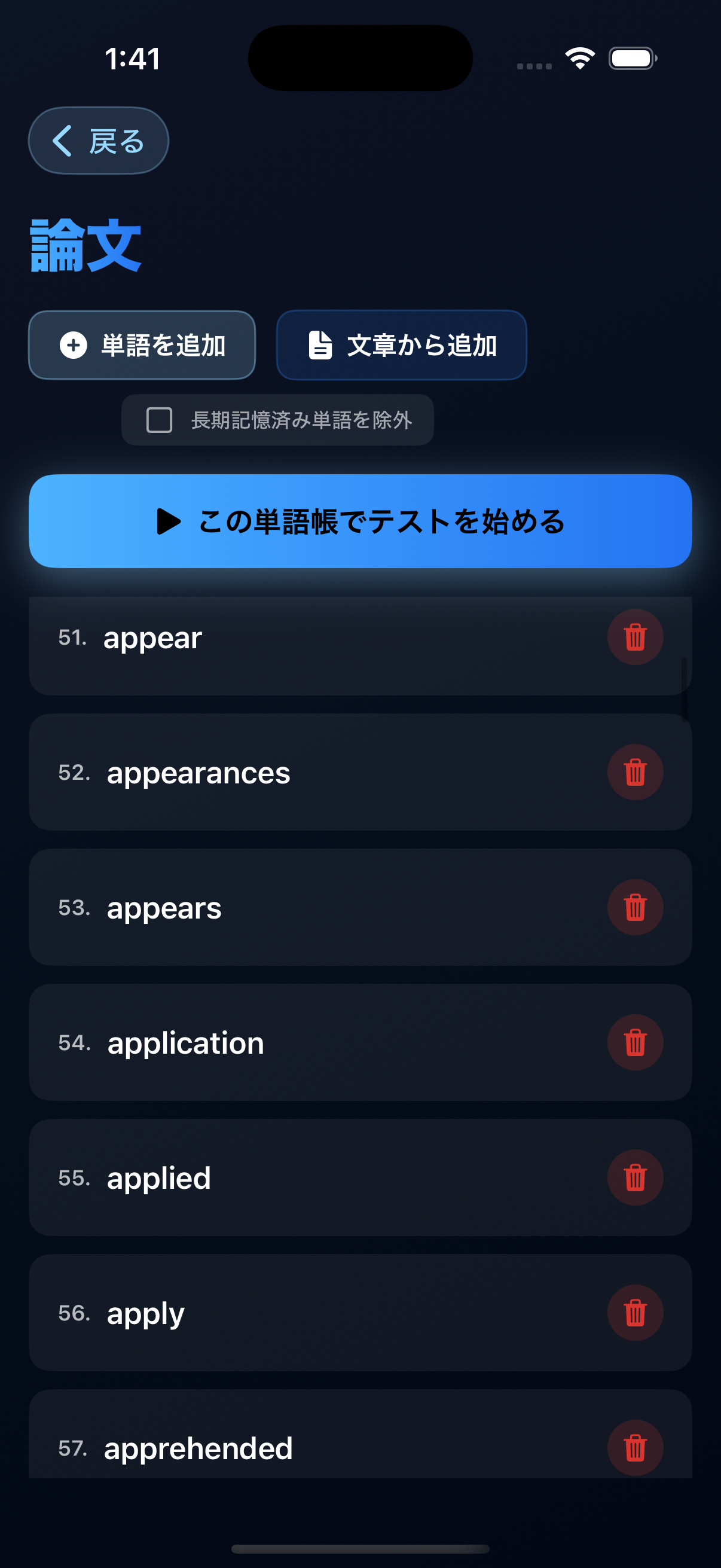The width and height of the screenshot is (721, 1568).
Task: Click the plus icon on 単語を追加
Action: [72, 344]
